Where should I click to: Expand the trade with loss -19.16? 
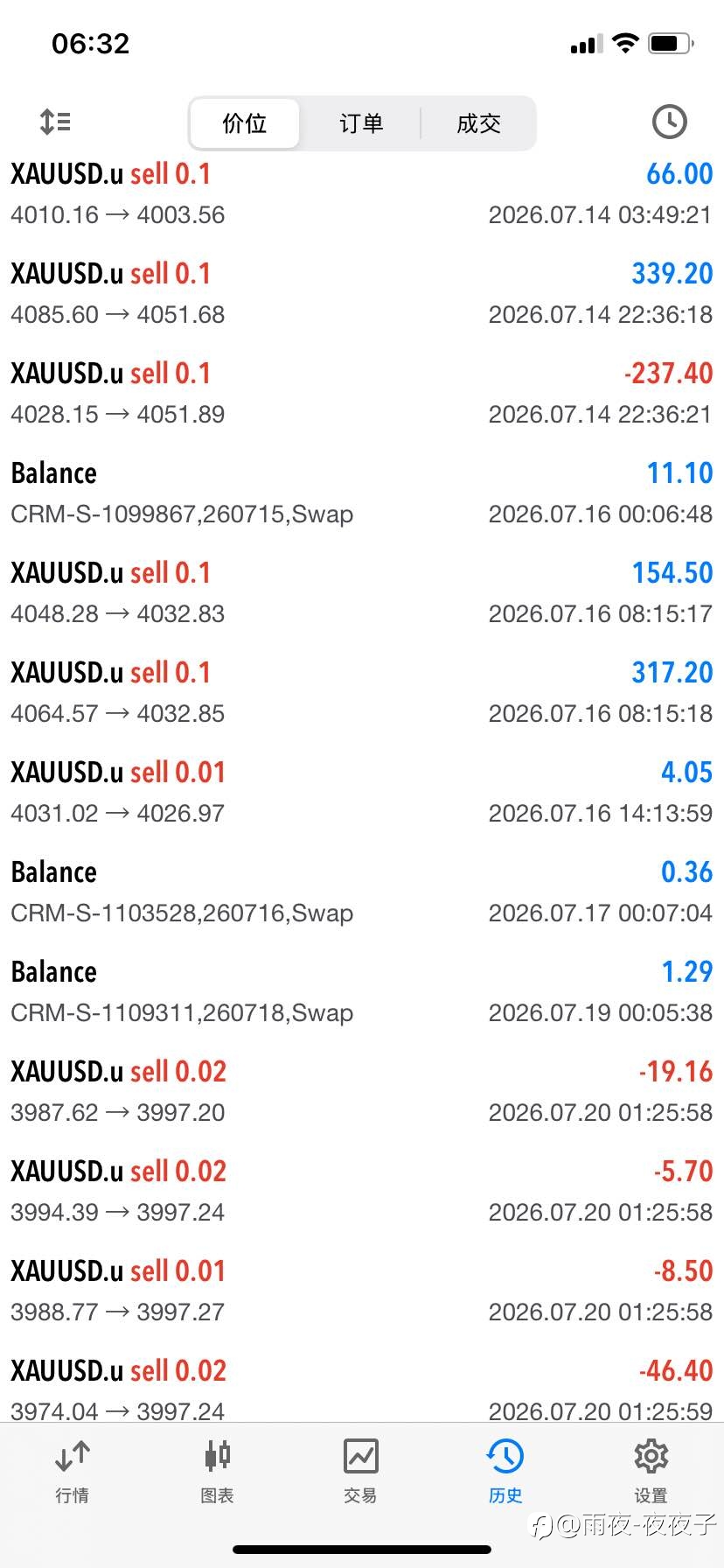pos(362,1091)
